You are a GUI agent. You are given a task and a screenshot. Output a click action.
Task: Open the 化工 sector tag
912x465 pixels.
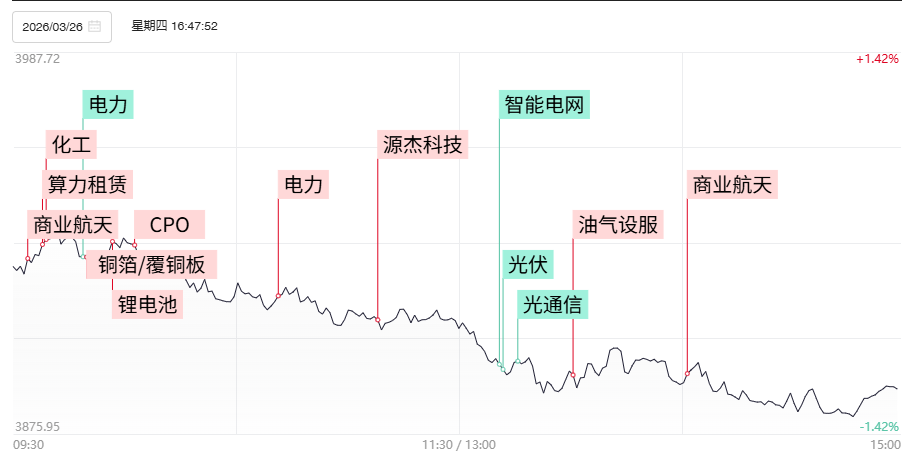click(x=71, y=145)
